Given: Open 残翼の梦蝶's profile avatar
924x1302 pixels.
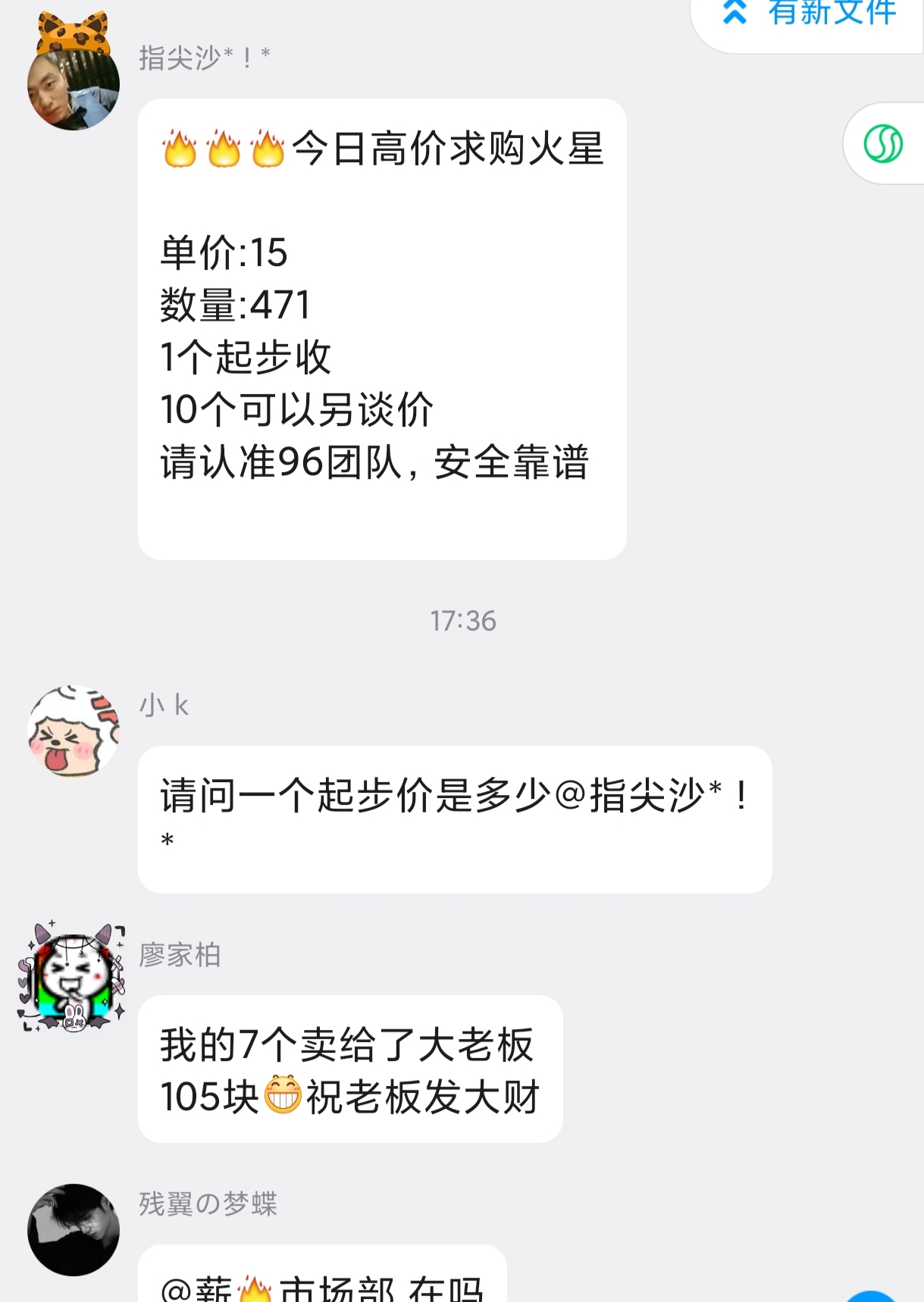Looking at the screenshot, I should (74, 1229).
